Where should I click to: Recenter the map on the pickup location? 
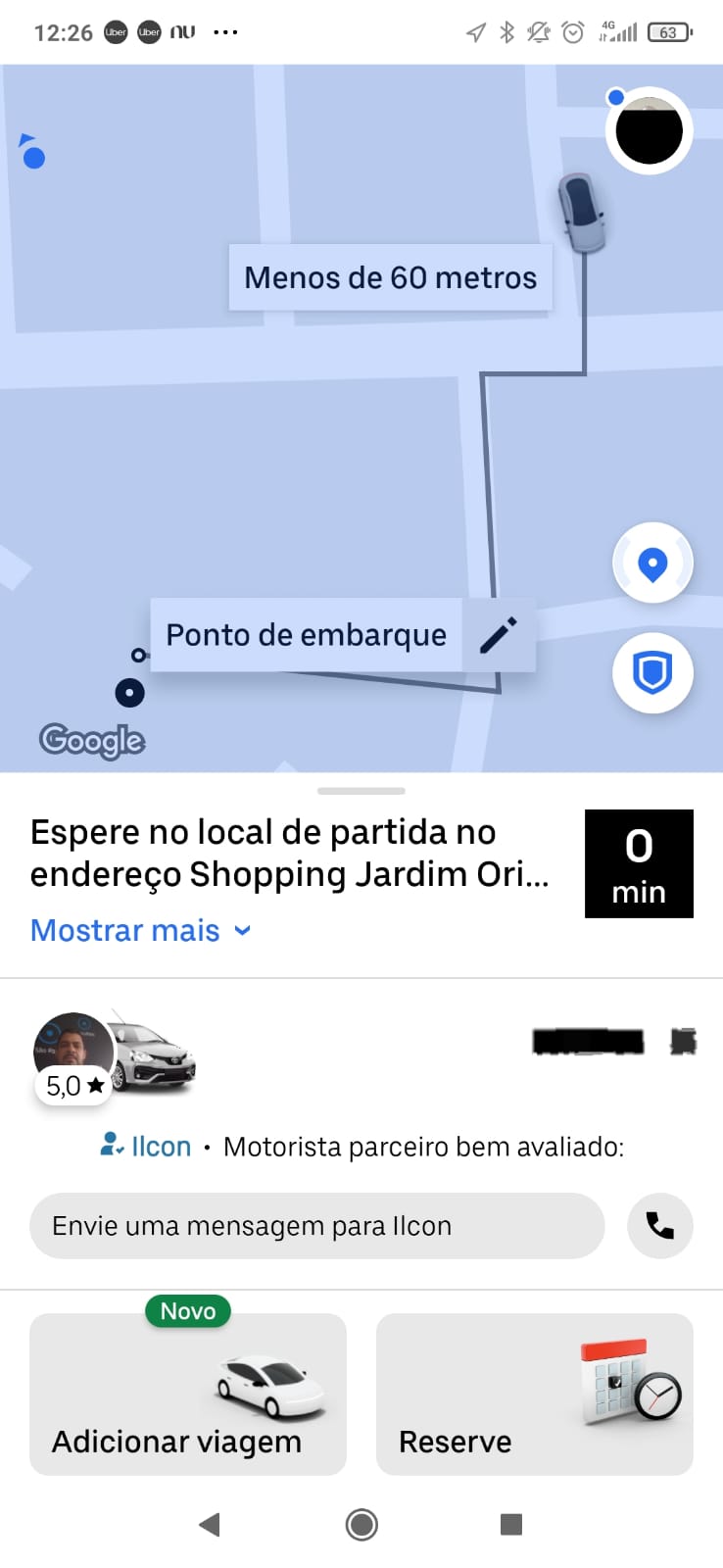652,564
